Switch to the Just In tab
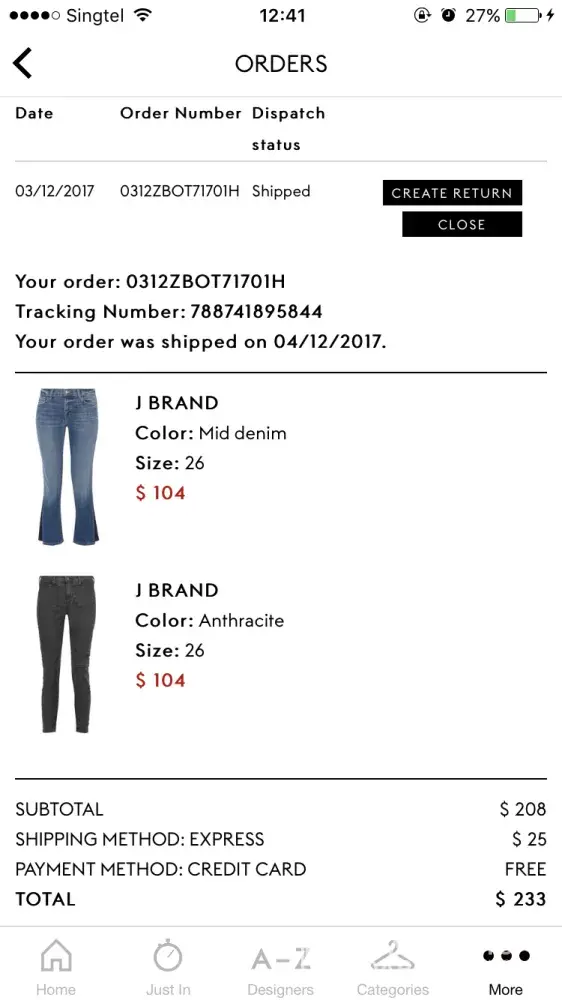Image resolution: width=562 pixels, height=1000 pixels. tap(168, 966)
